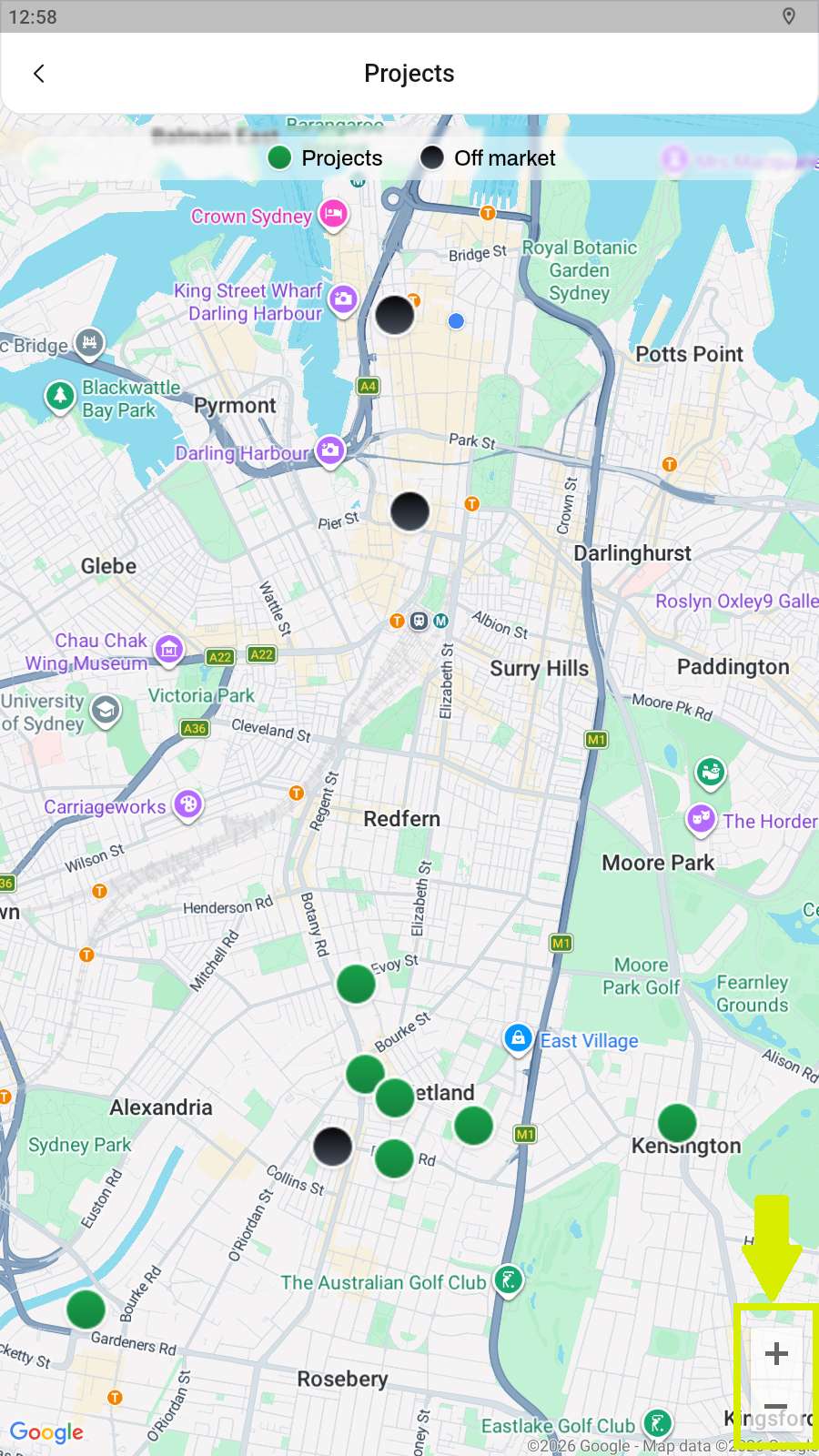Viewport: 819px width, 1456px height.
Task: Zoom in on the map
Action: tap(776, 1353)
